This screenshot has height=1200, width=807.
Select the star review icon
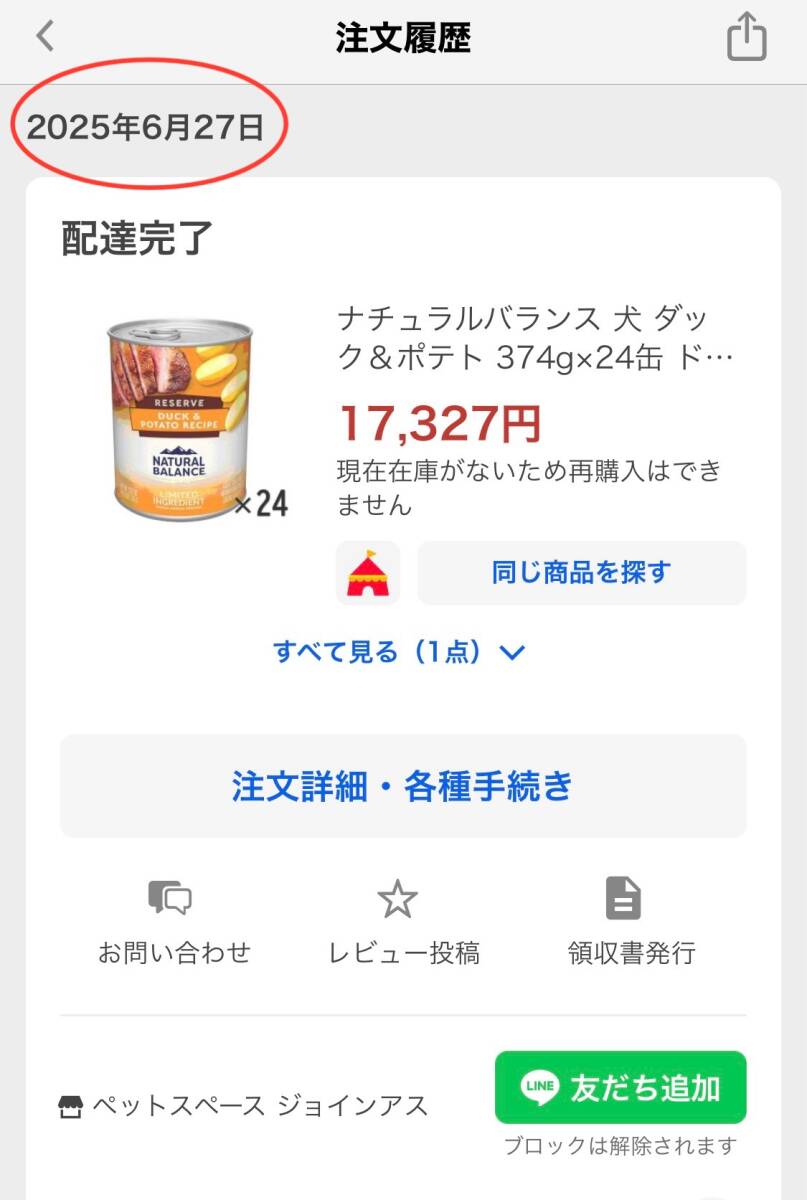[x=399, y=897]
